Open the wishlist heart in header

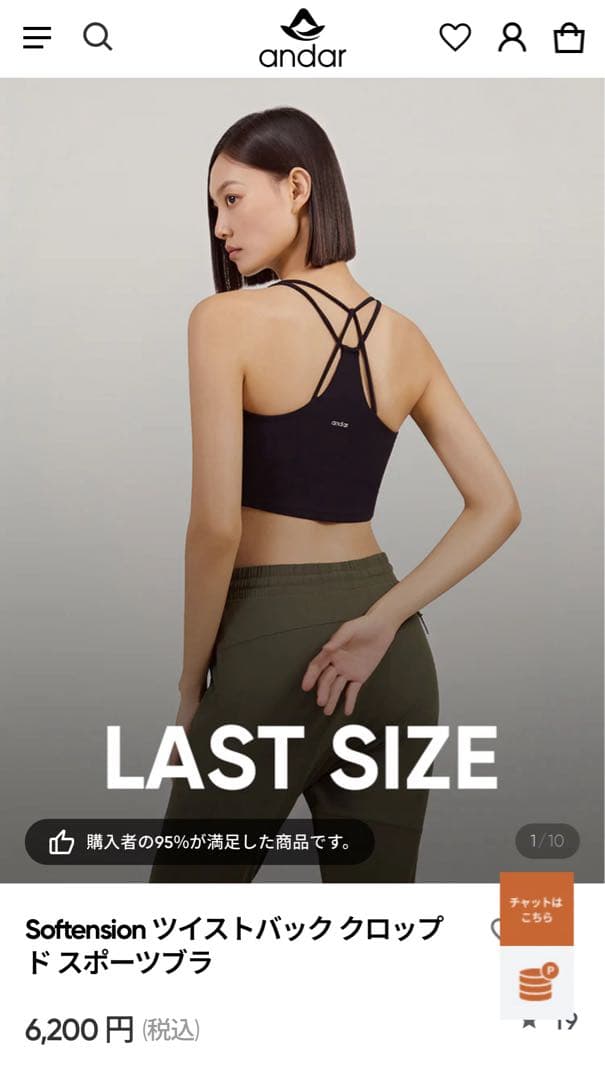pos(455,37)
